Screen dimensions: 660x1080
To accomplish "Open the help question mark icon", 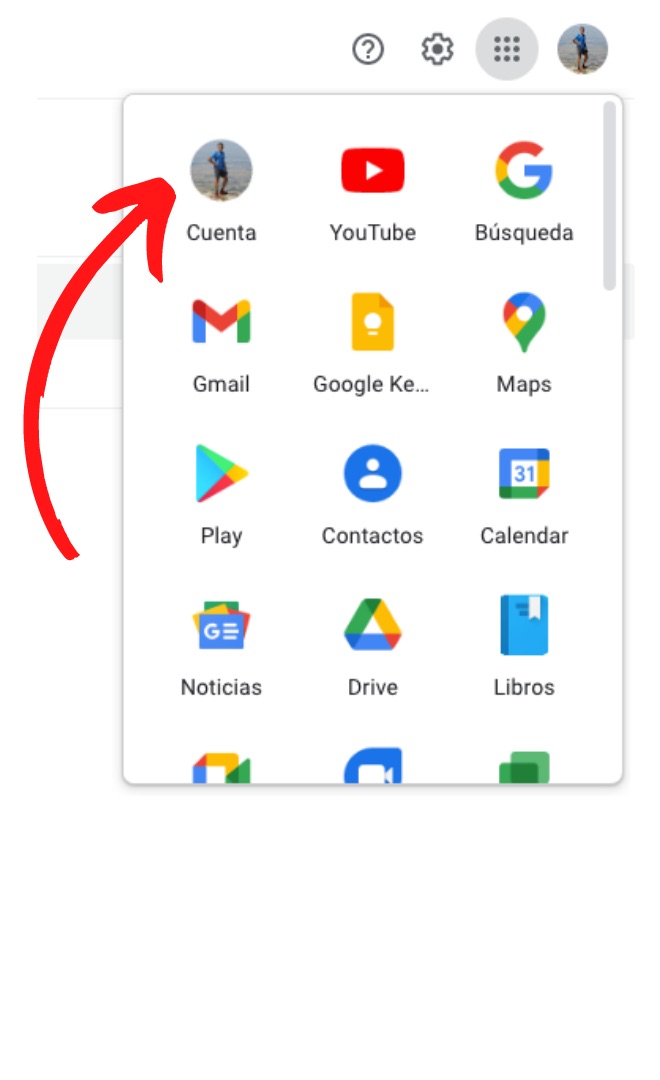I will click(x=368, y=49).
